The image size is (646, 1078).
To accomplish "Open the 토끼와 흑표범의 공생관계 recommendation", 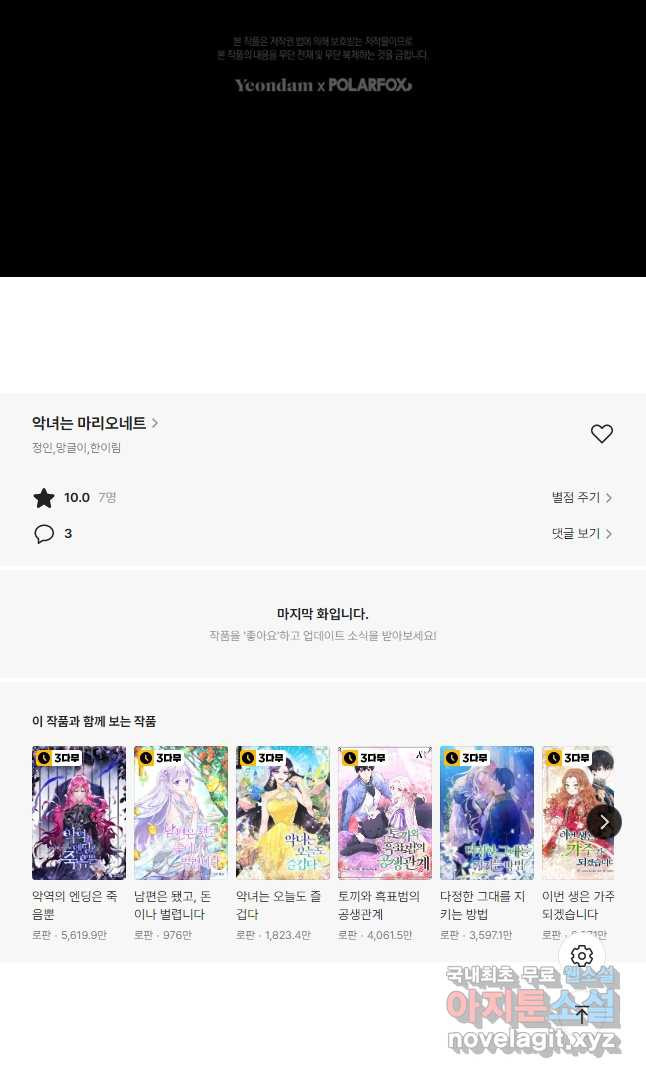I will pyautogui.click(x=385, y=813).
